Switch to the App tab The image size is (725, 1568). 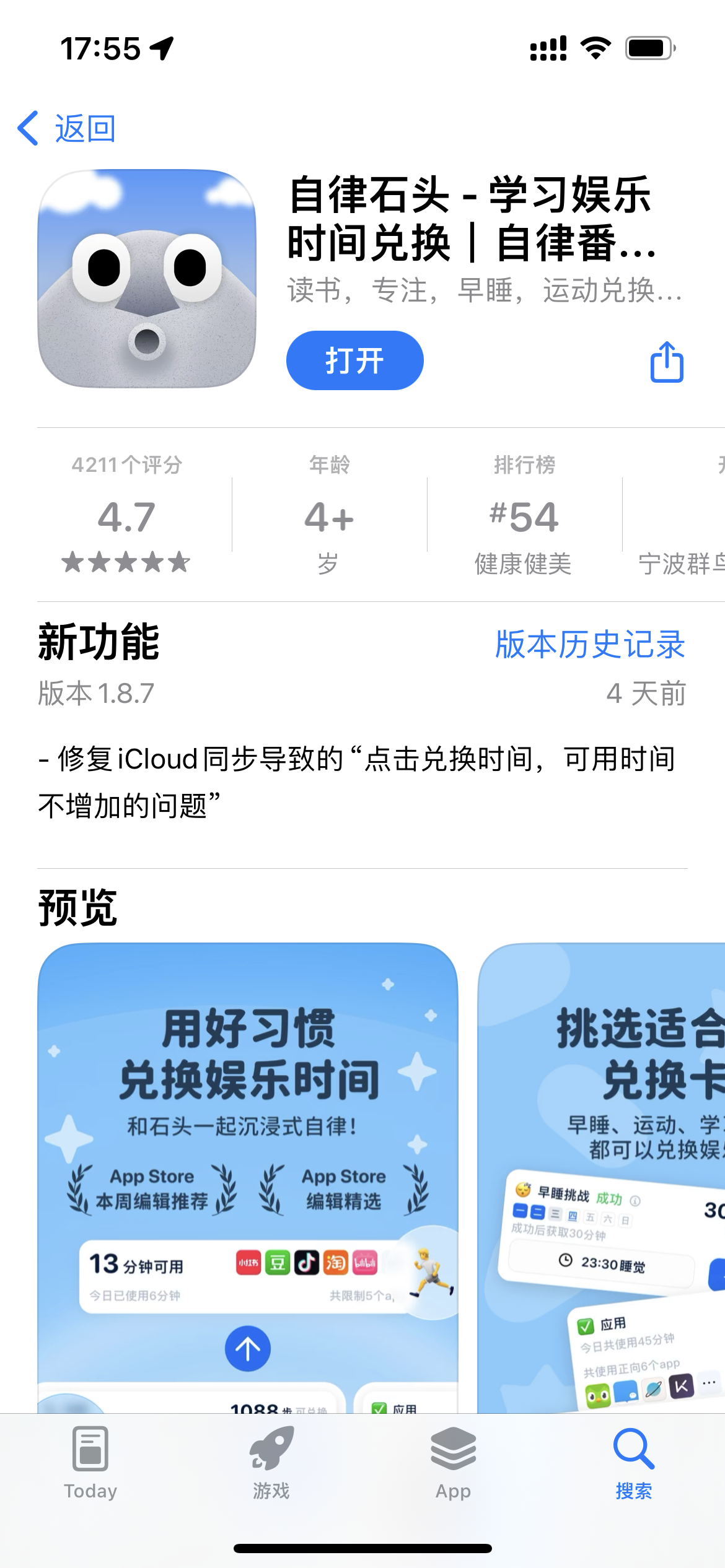(453, 1463)
